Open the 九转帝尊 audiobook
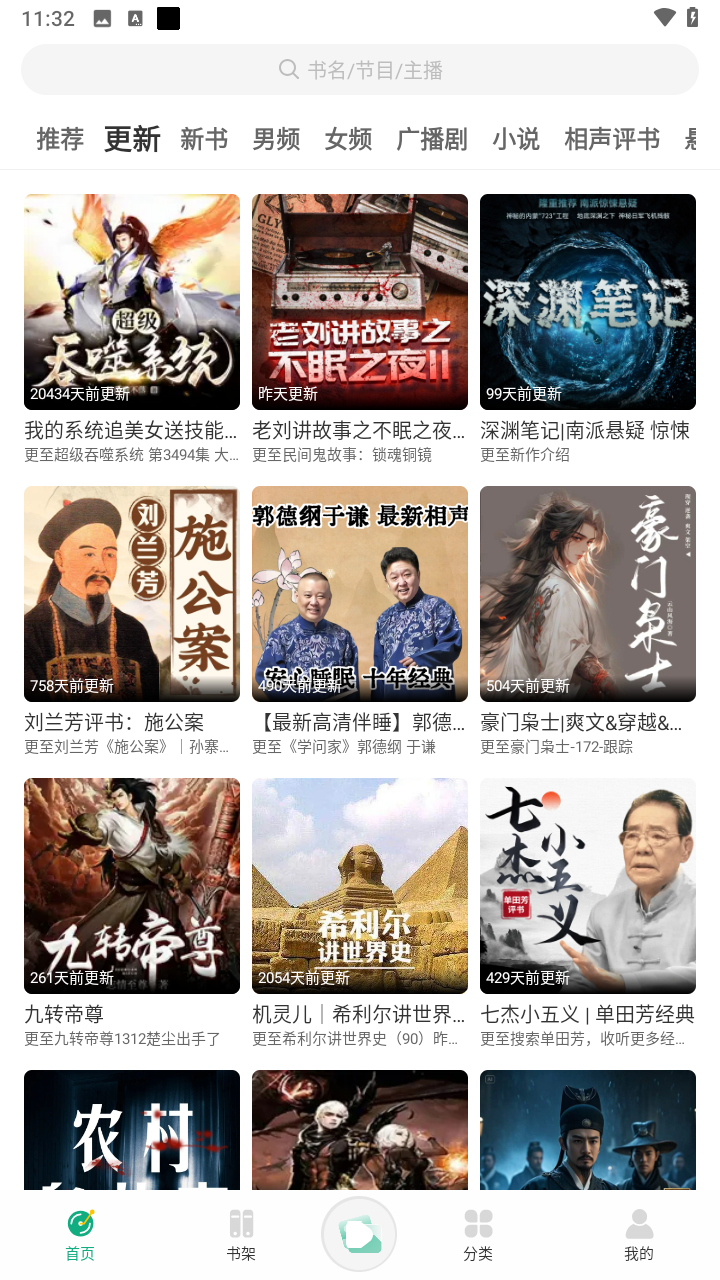This screenshot has width=720, height=1280. (132, 886)
